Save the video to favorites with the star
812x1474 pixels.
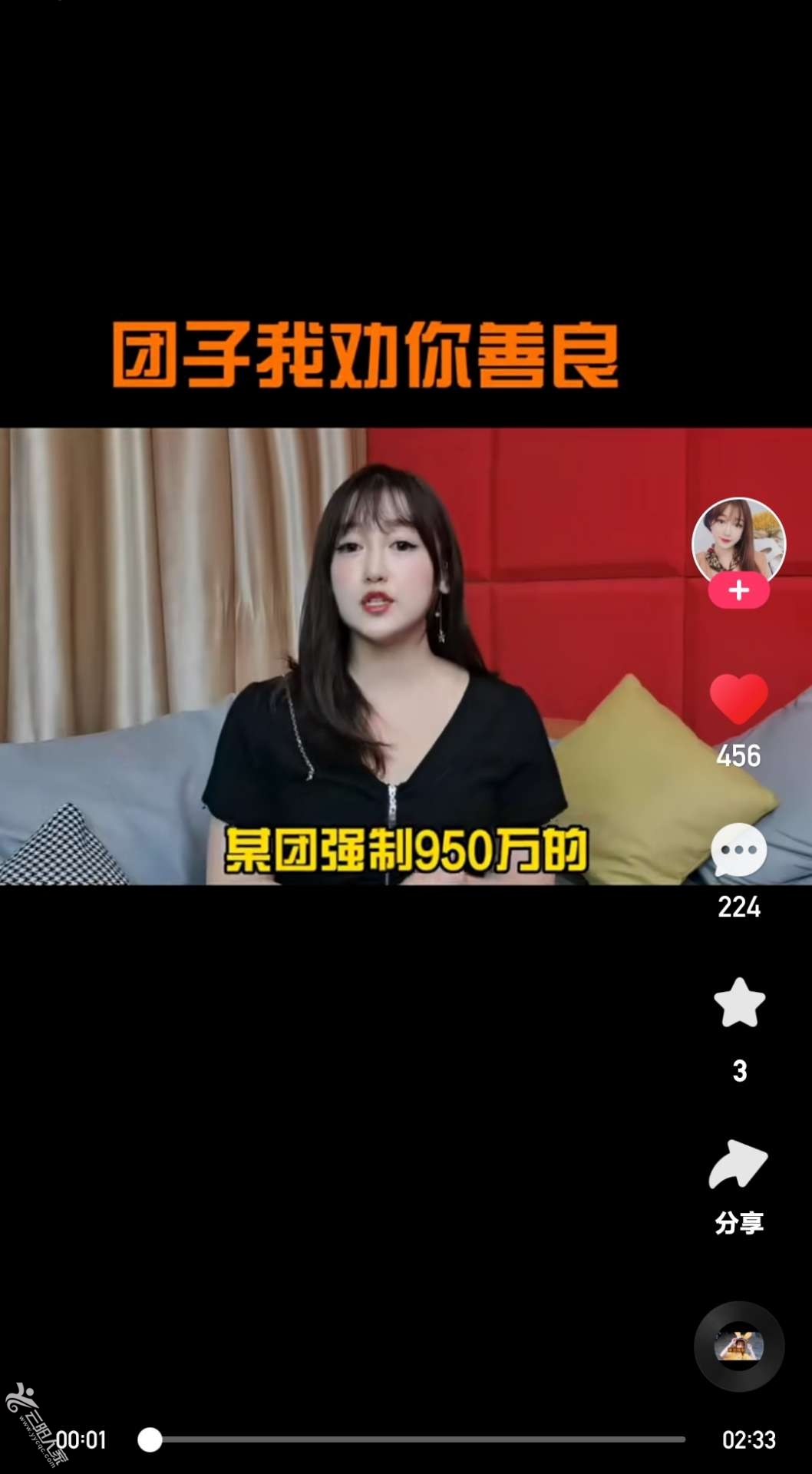coord(739,1003)
